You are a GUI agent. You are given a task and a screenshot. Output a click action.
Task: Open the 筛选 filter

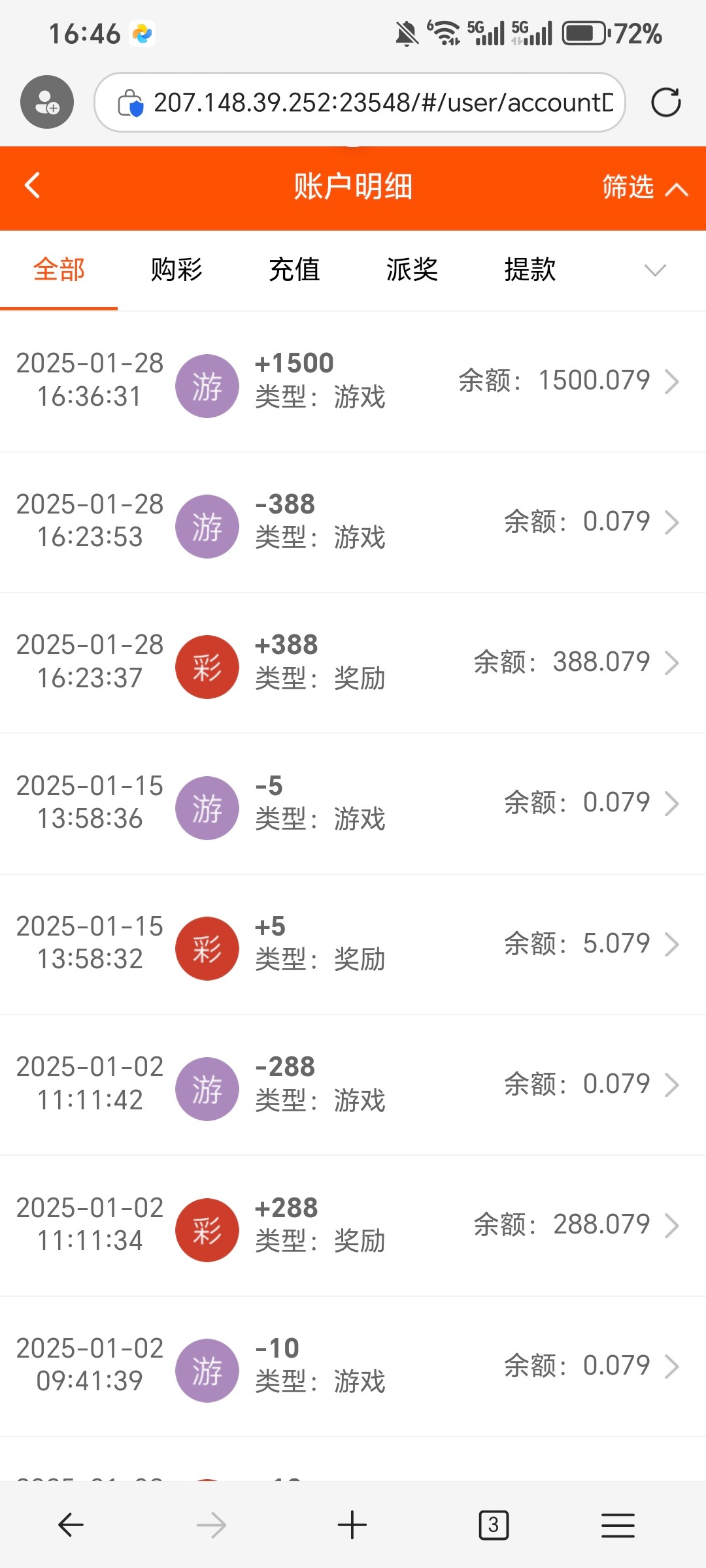coord(643,188)
